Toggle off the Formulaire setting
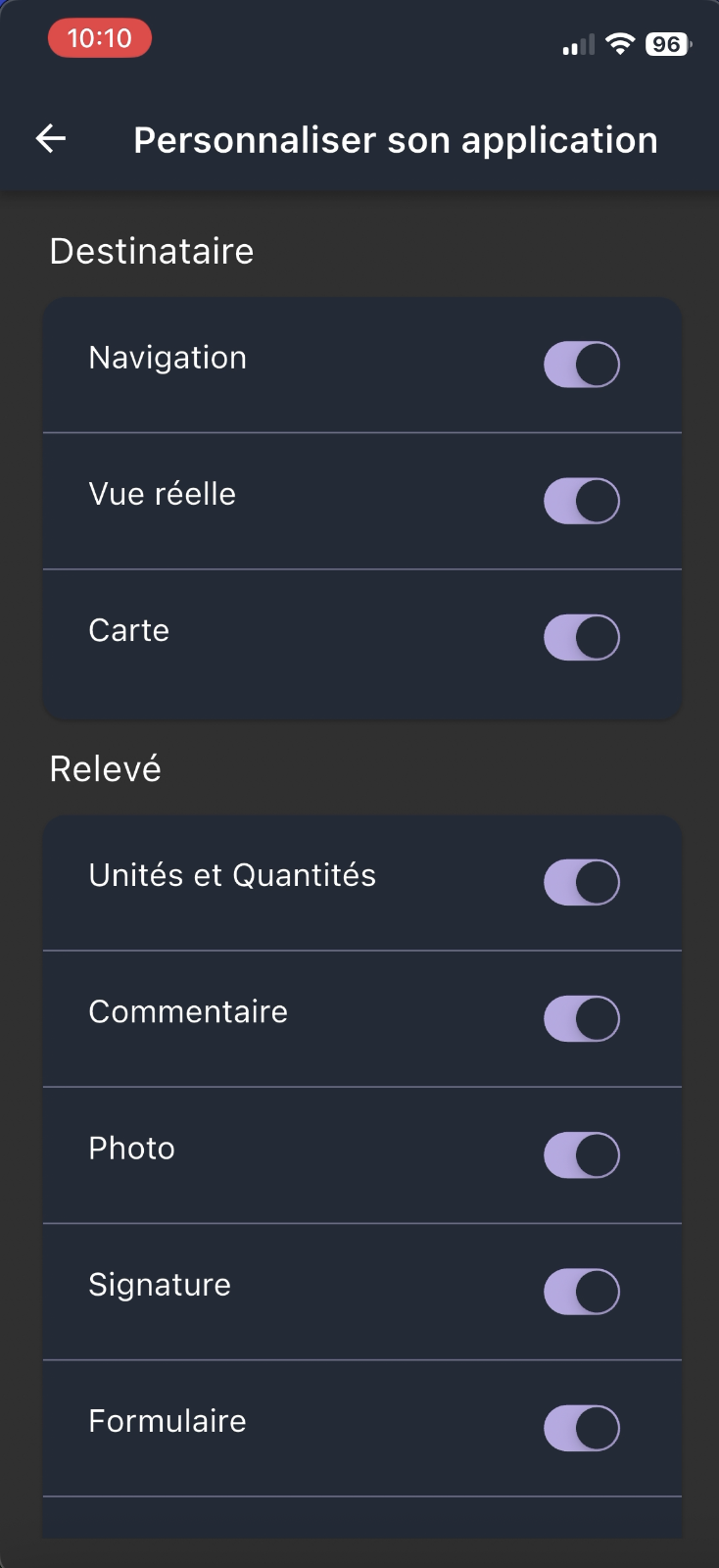This screenshot has height=1568, width=719. point(582,1428)
